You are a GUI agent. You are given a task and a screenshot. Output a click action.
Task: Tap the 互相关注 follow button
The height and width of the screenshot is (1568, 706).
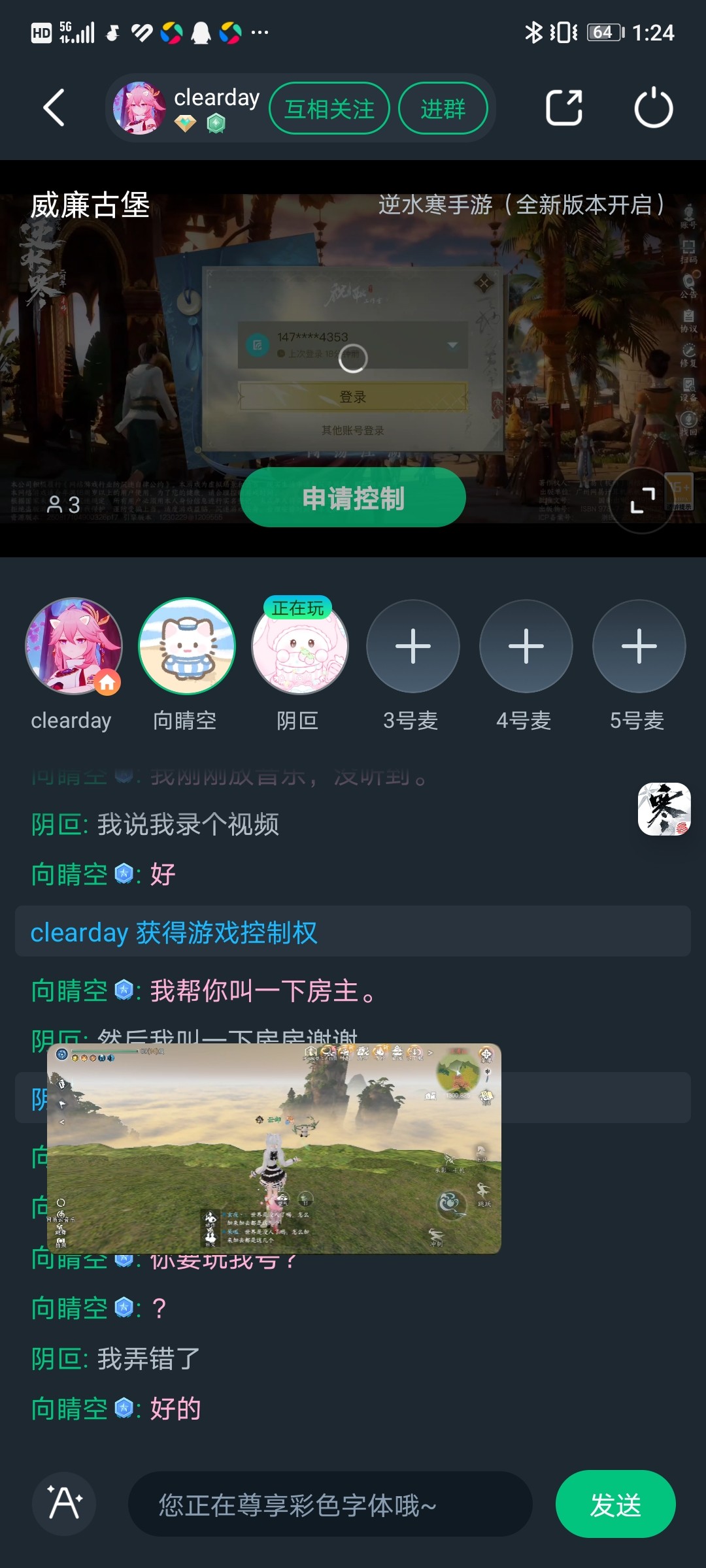click(x=329, y=108)
